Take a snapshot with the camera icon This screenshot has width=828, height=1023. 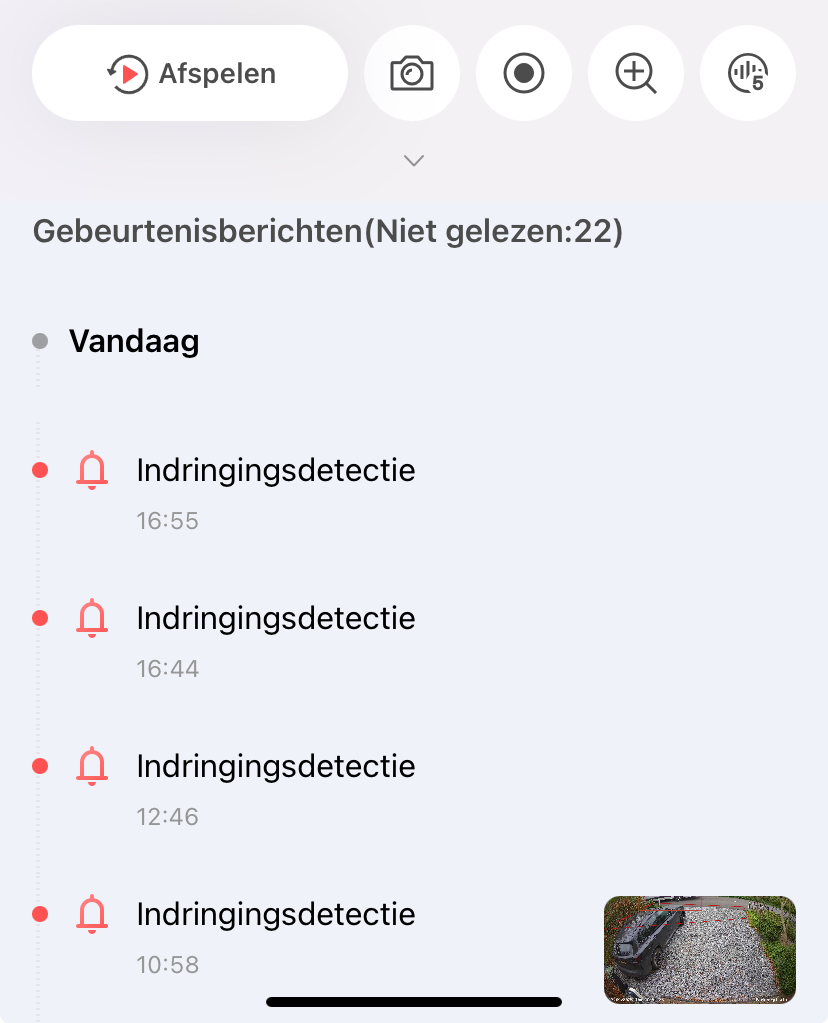[412, 74]
